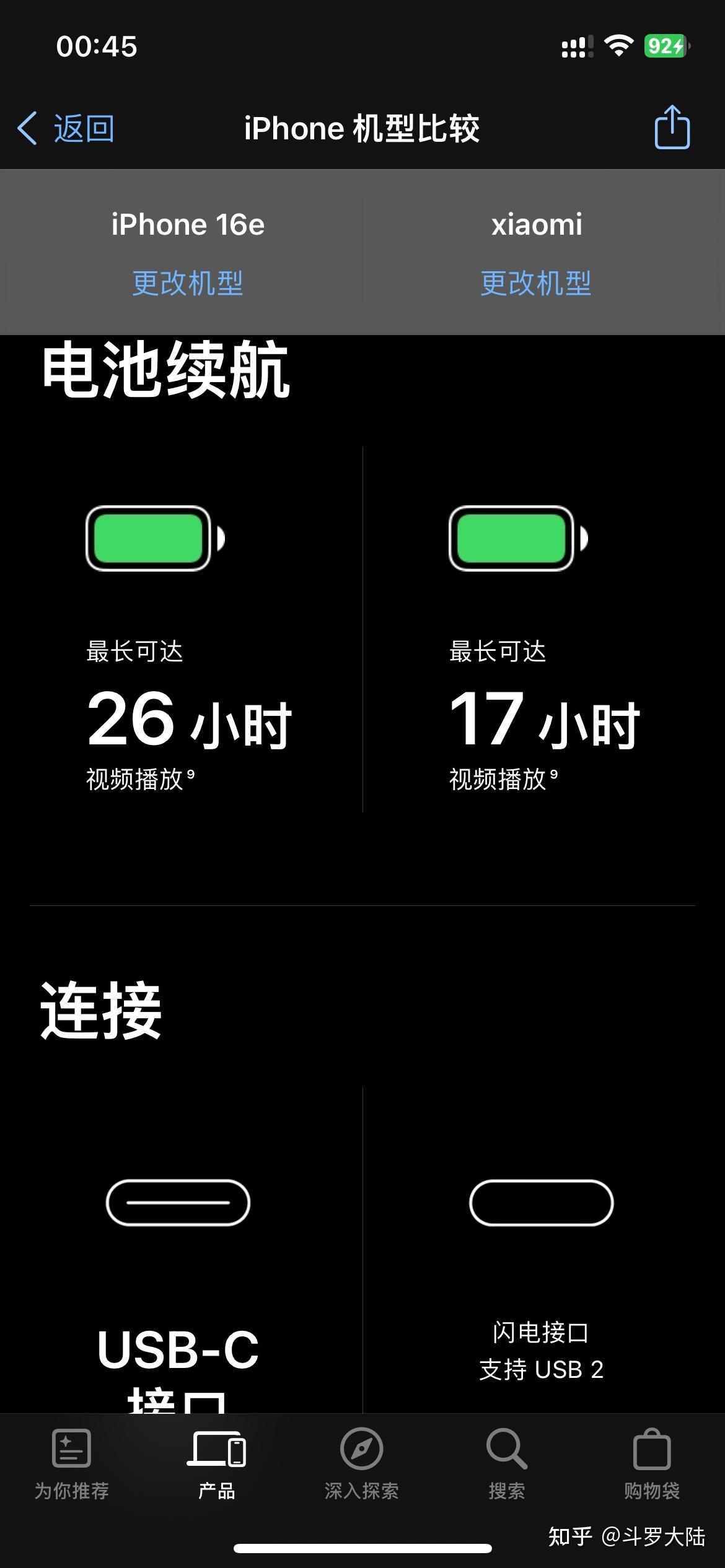Tap the green battery fill under xiaomi
The height and width of the screenshot is (1568, 725).
click(515, 539)
